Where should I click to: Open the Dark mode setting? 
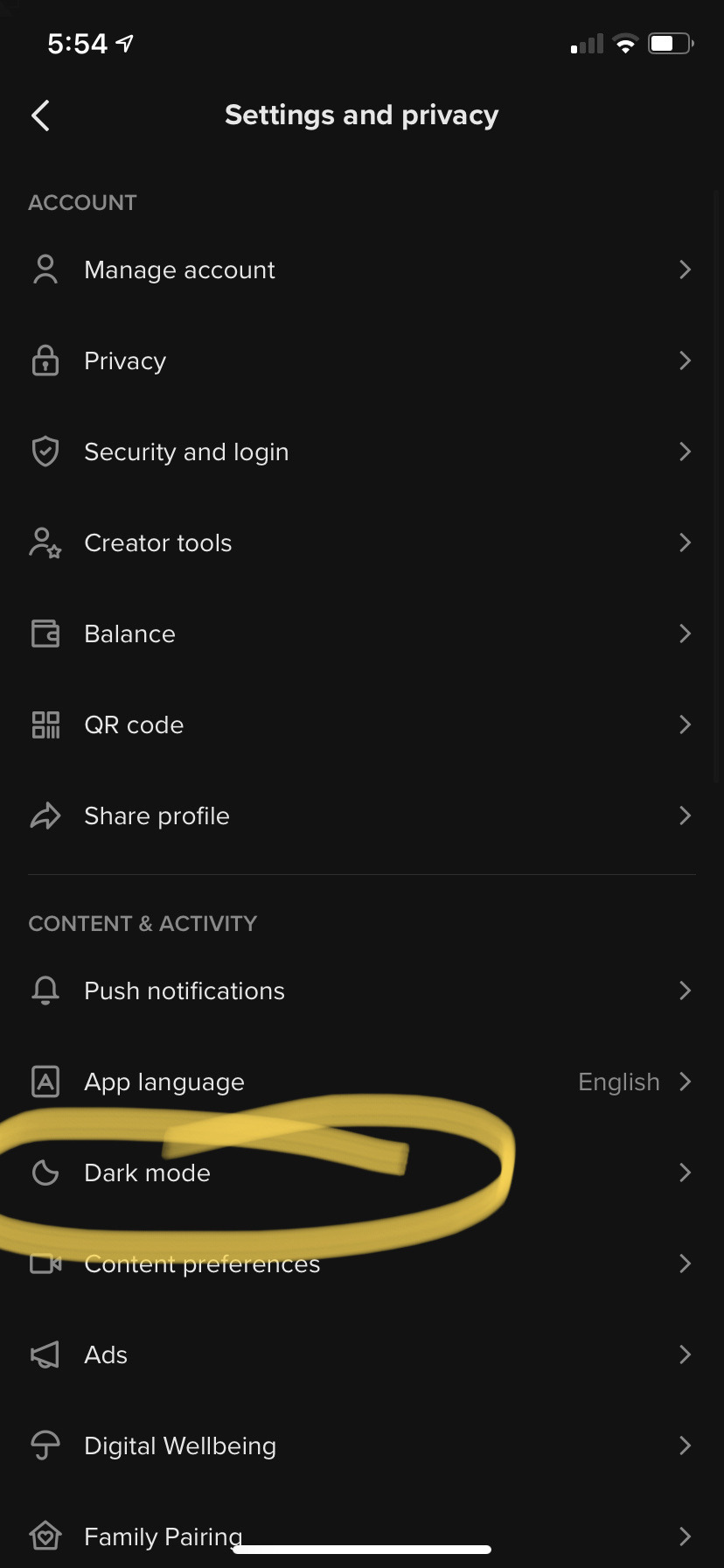[147, 1173]
